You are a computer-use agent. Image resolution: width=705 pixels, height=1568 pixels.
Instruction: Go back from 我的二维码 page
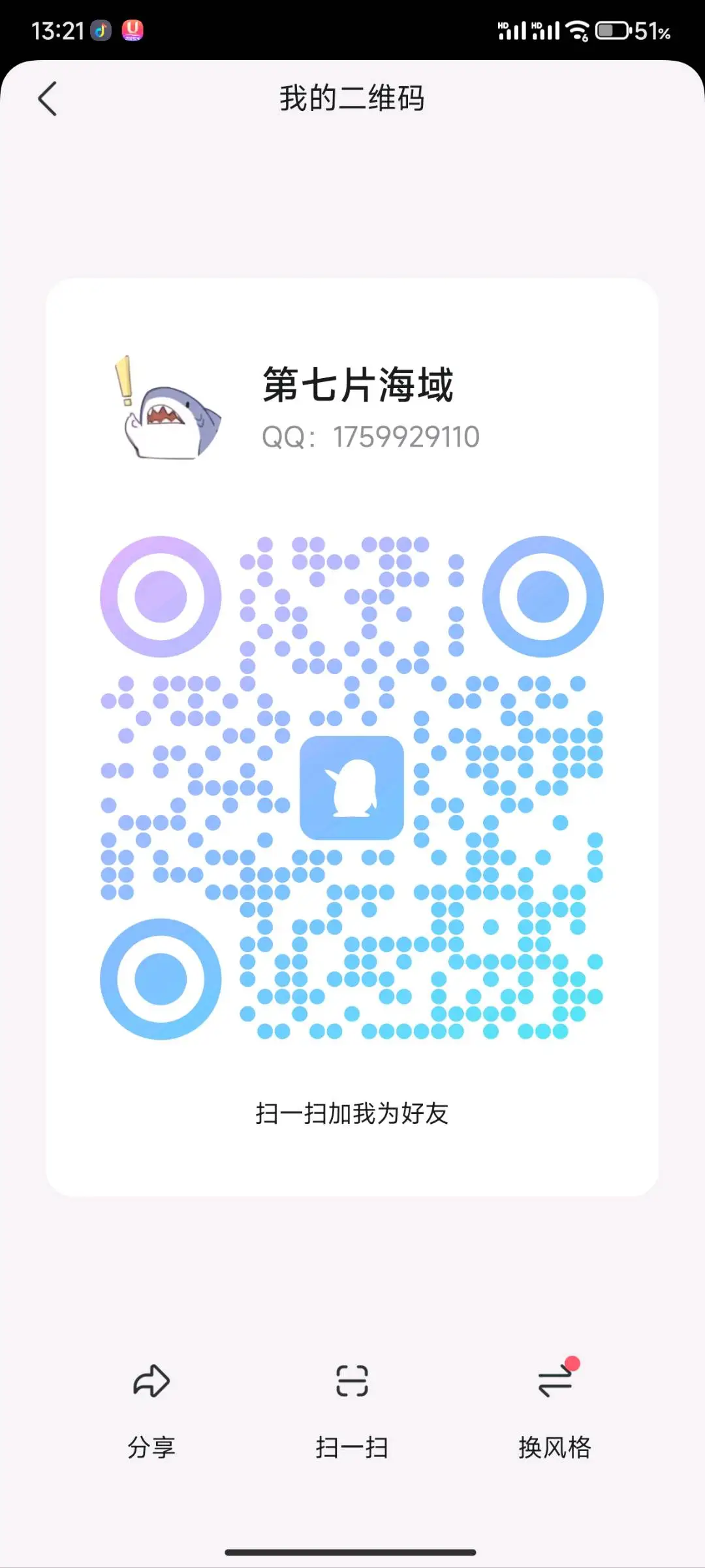pos(48,99)
